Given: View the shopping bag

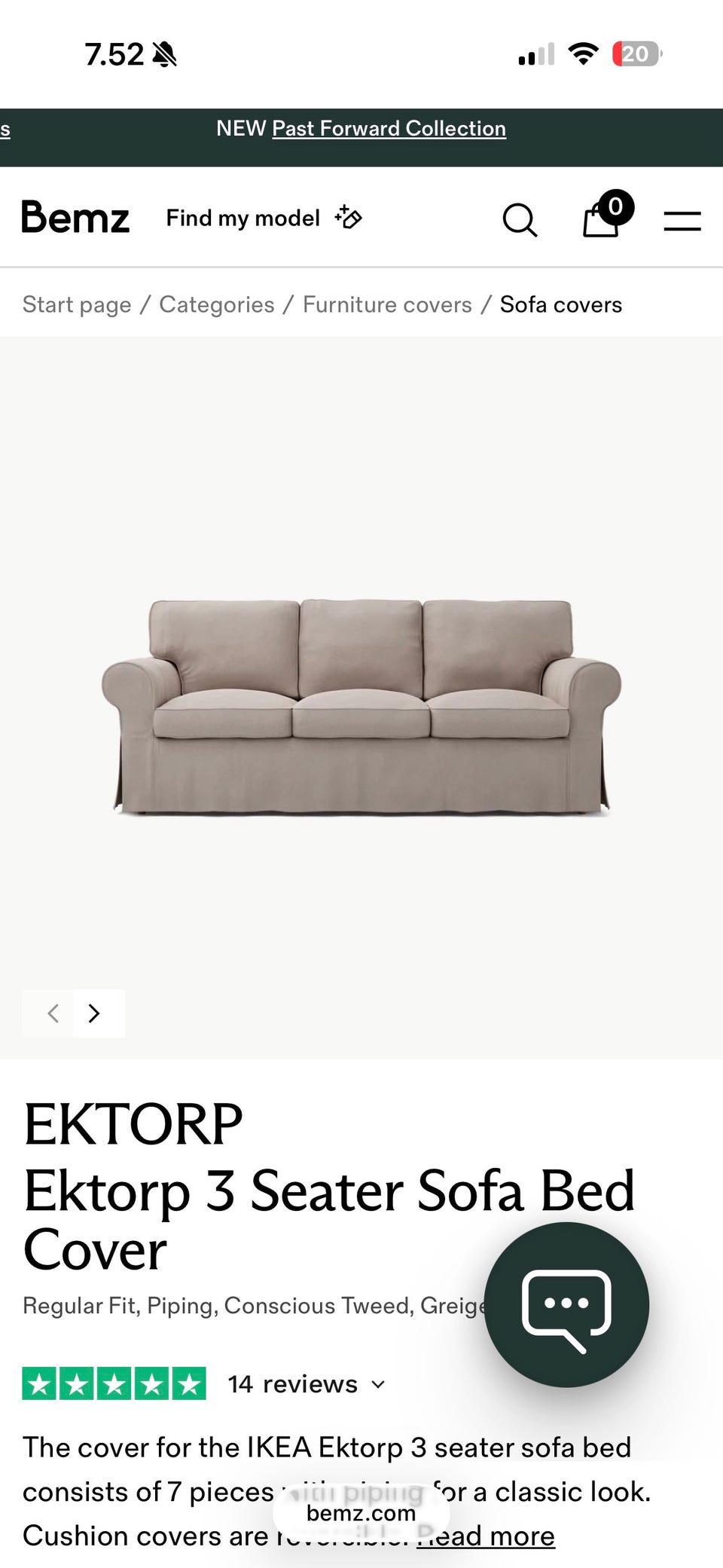Looking at the screenshot, I should click(x=607, y=215).
